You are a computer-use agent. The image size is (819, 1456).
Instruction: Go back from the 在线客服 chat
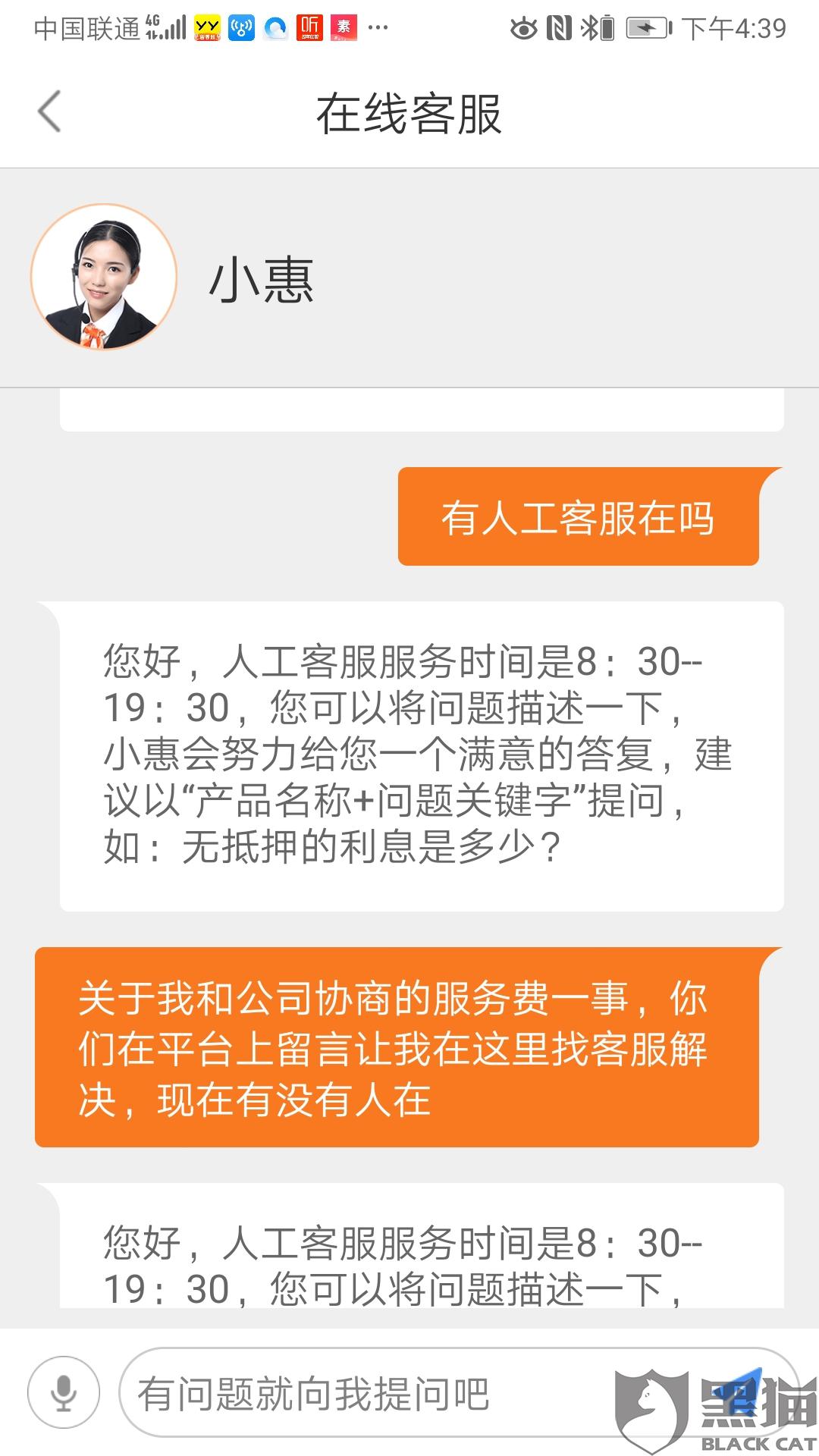[x=50, y=112]
